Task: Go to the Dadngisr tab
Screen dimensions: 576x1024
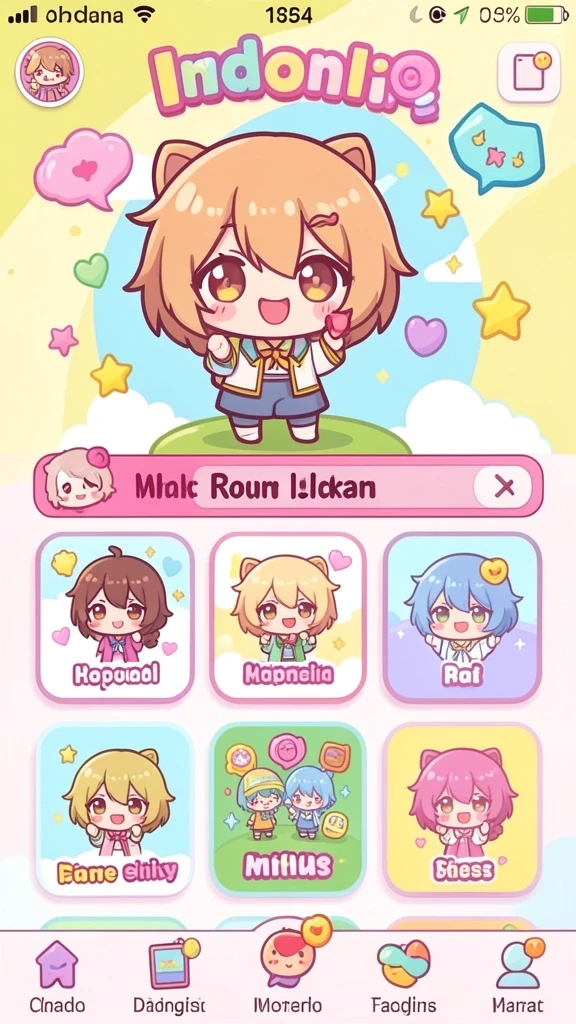Action: click(x=169, y=976)
